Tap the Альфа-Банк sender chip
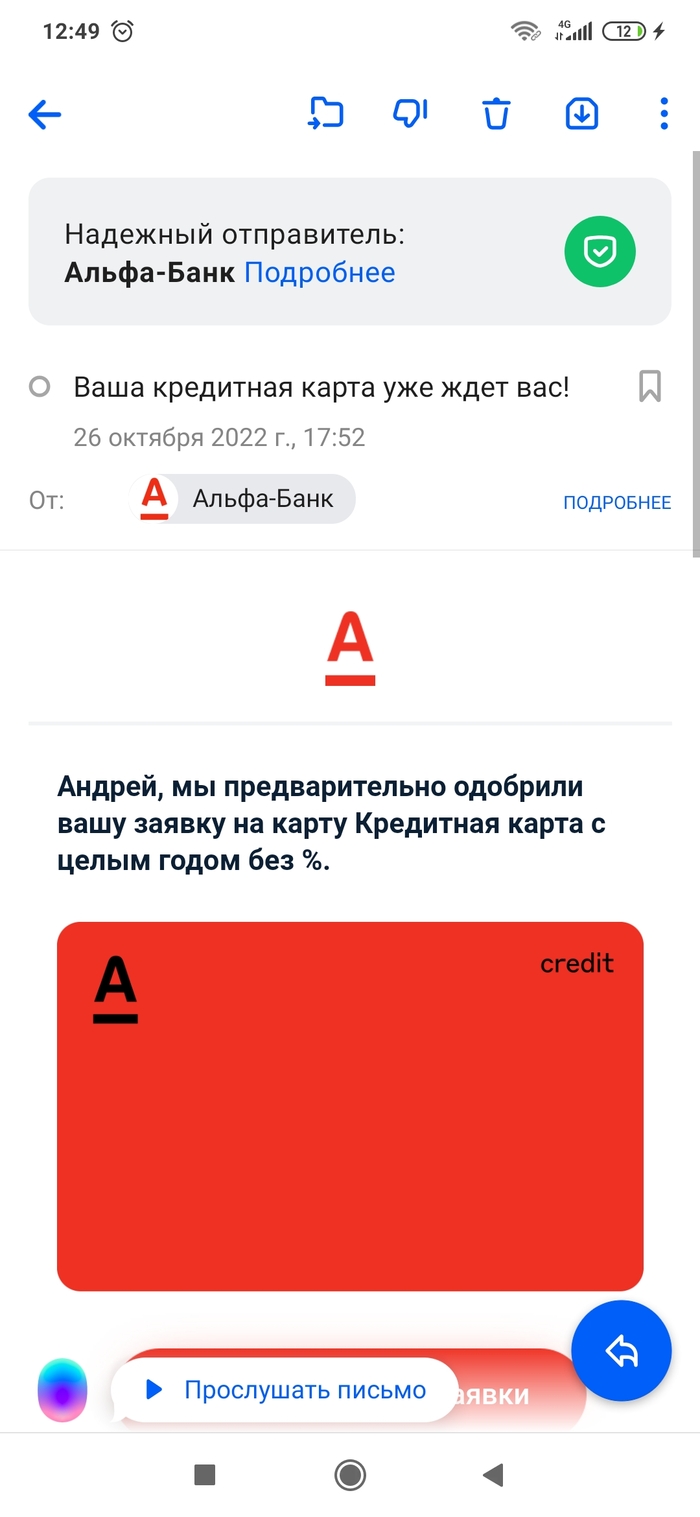 click(x=243, y=498)
